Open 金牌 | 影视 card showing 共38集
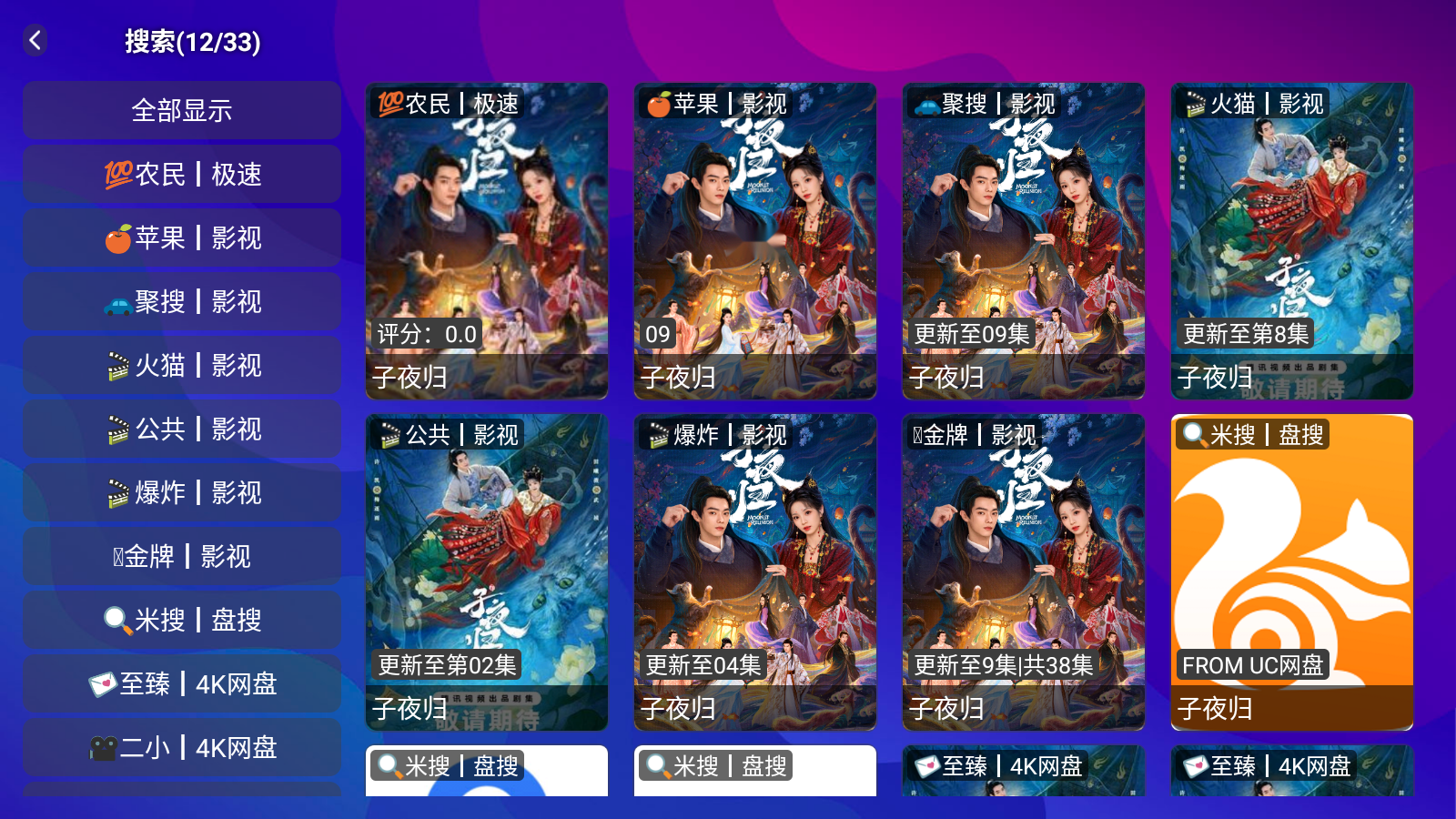Screen dimensions: 1456x819 pyautogui.click(x=1023, y=572)
